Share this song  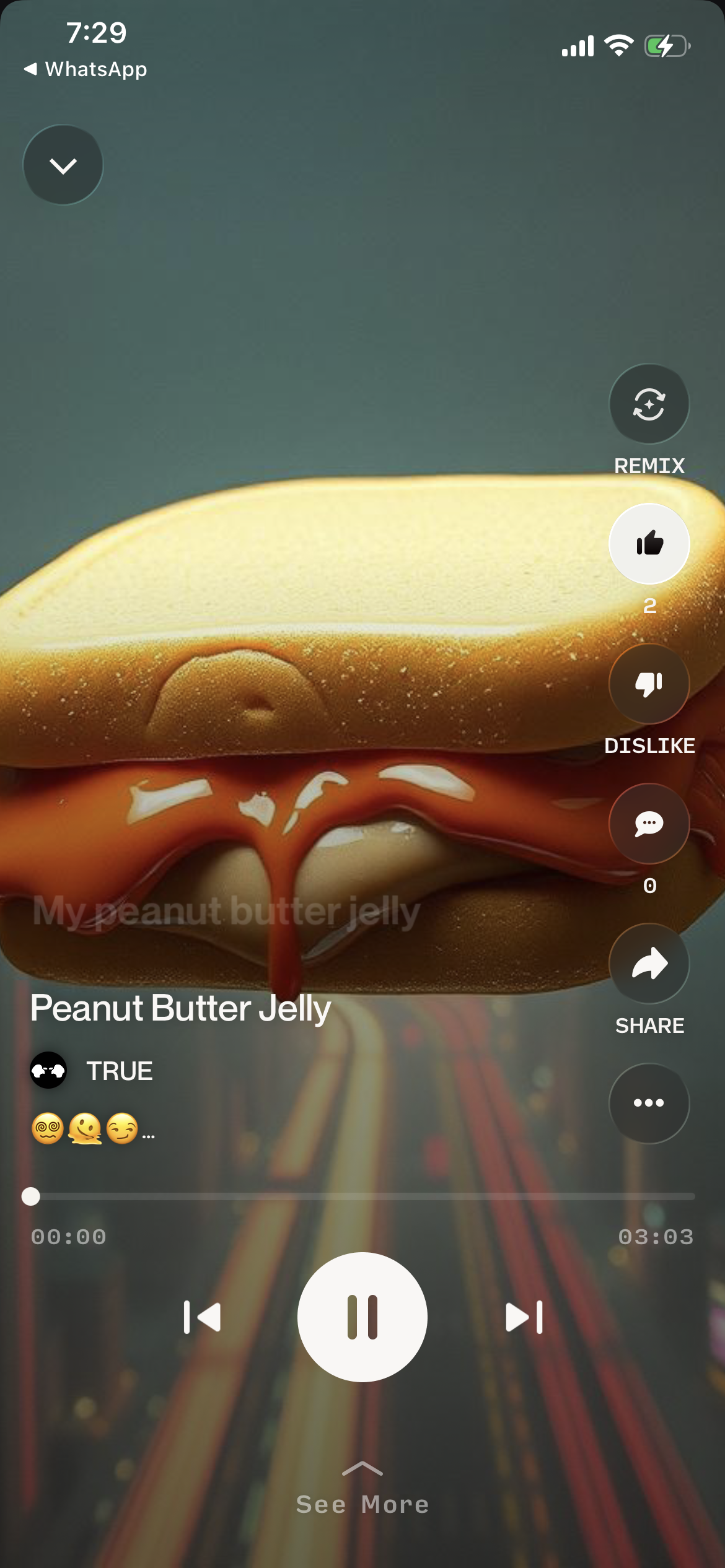coord(649,964)
